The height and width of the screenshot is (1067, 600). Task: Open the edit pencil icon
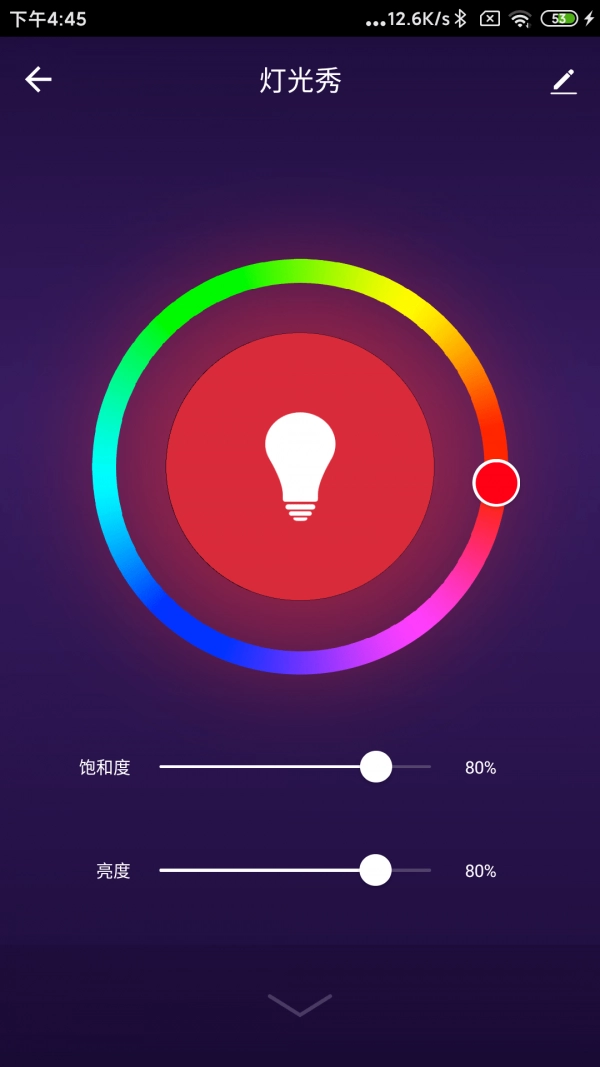[x=564, y=81]
